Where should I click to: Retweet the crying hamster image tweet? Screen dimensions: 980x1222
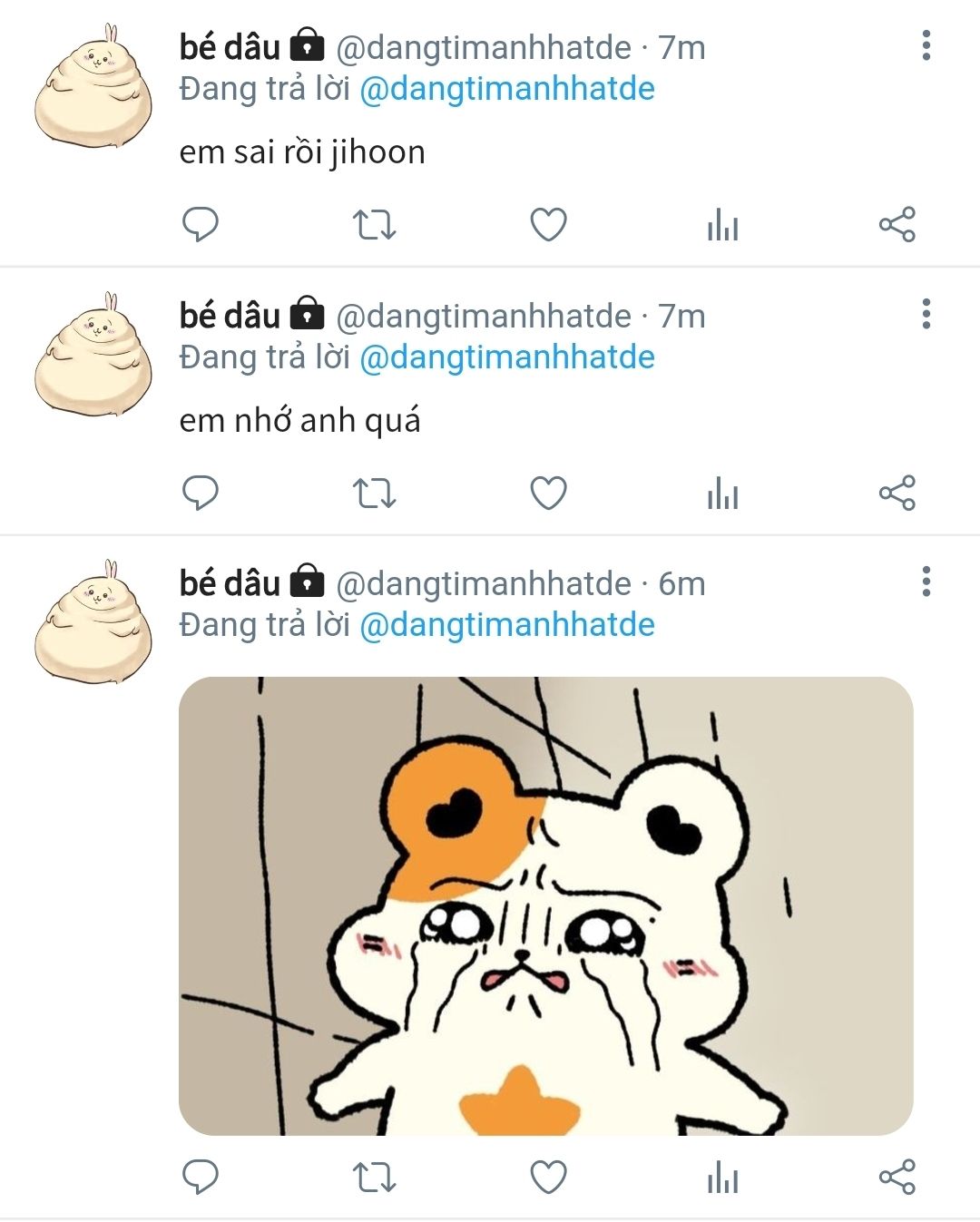click(374, 1177)
